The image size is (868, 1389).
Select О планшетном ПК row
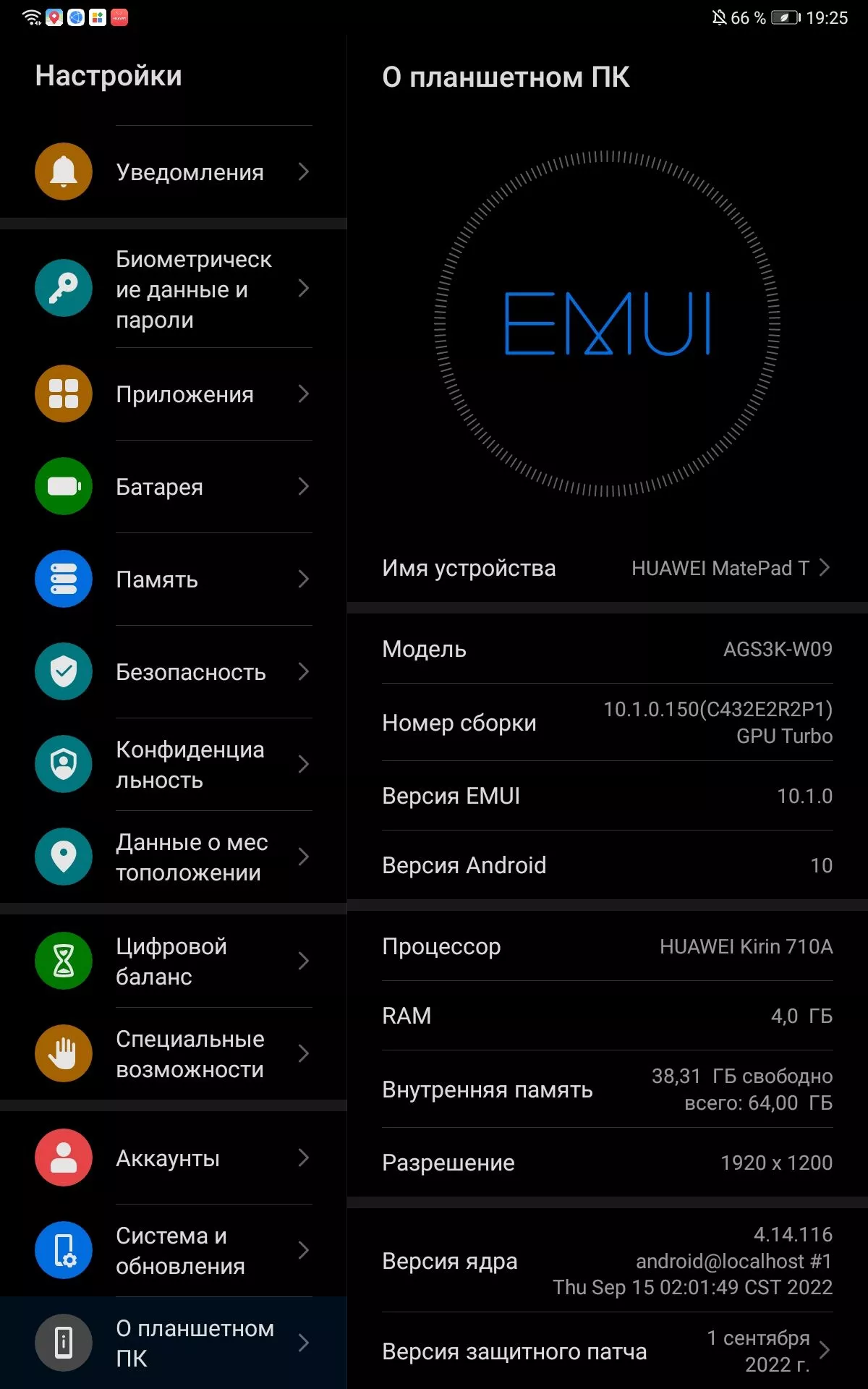tap(195, 1343)
